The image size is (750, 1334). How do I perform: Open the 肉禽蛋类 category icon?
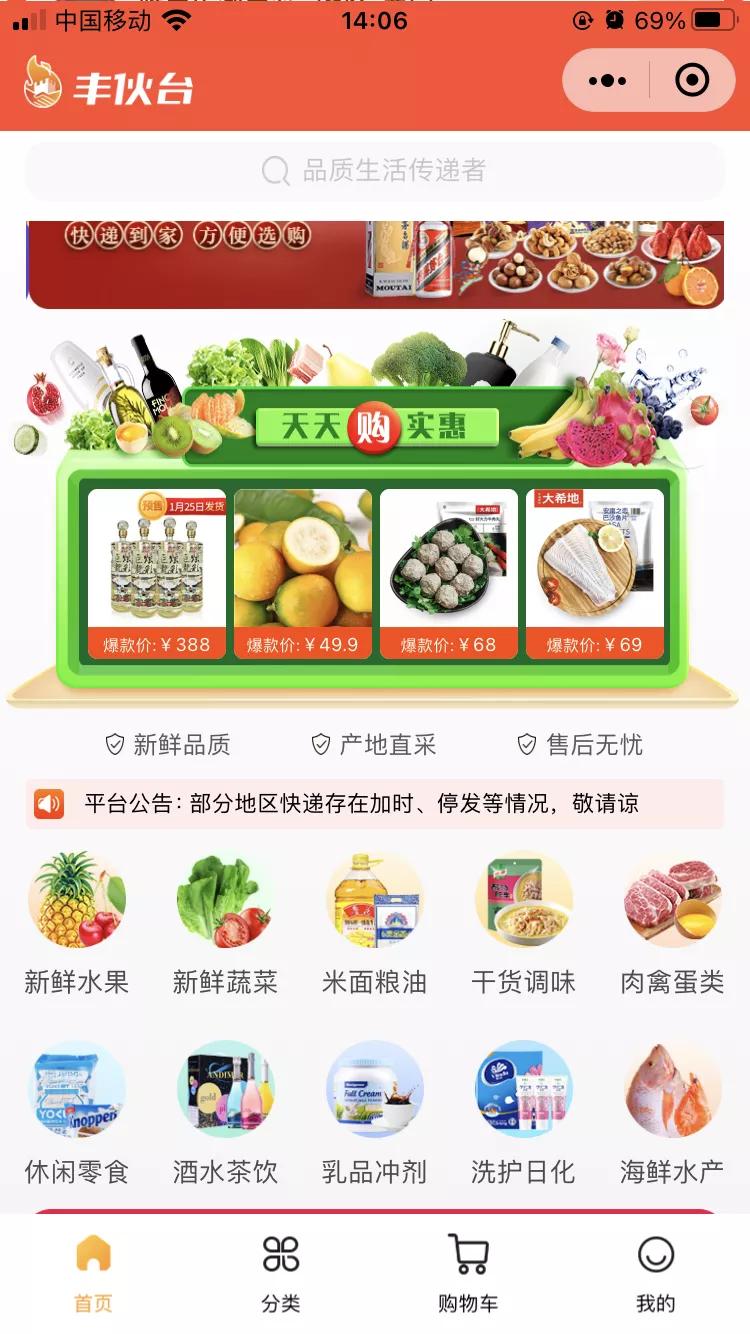tap(673, 900)
